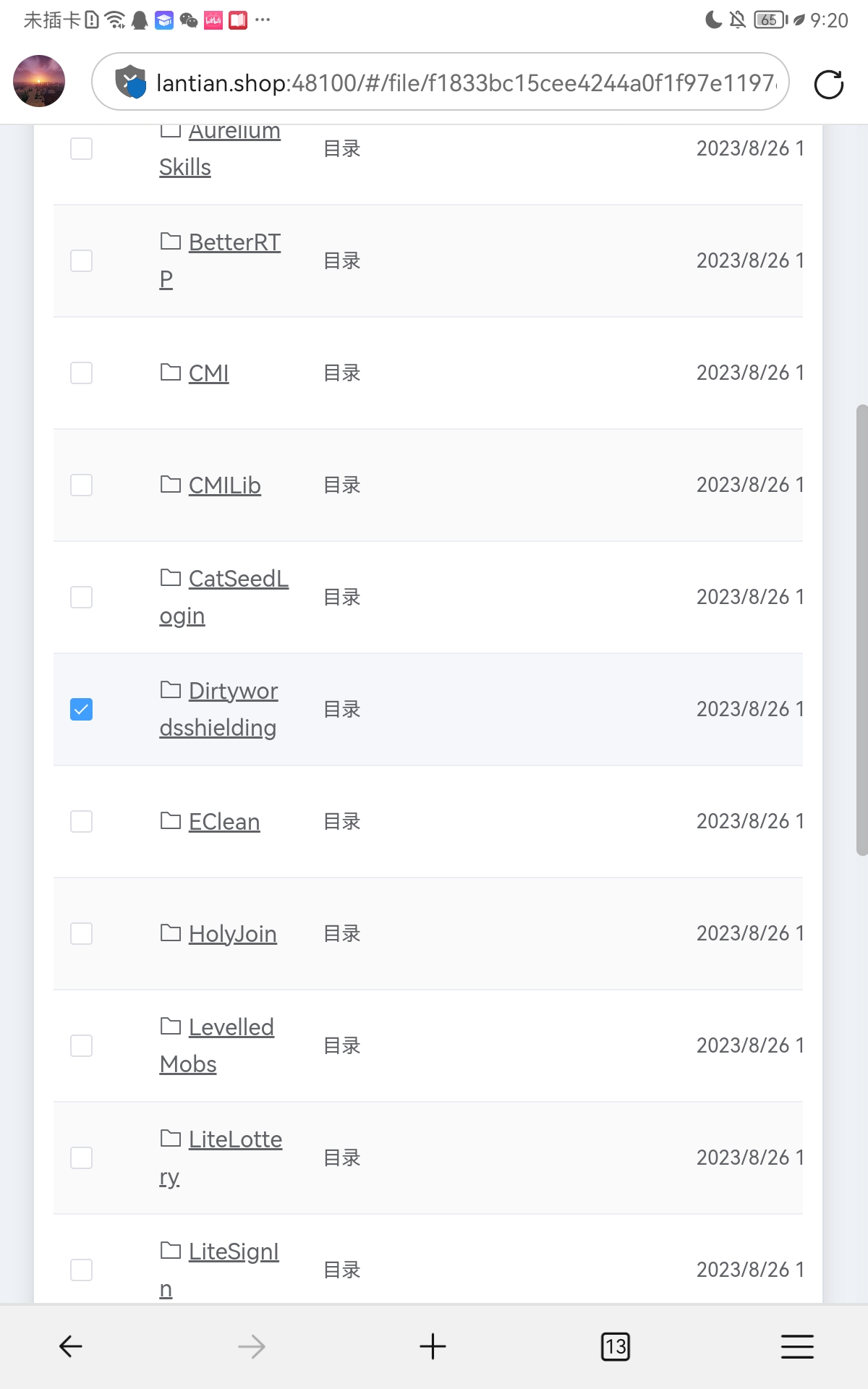
Task: Open the LevelledMobs folder
Action: point(216,1045)
